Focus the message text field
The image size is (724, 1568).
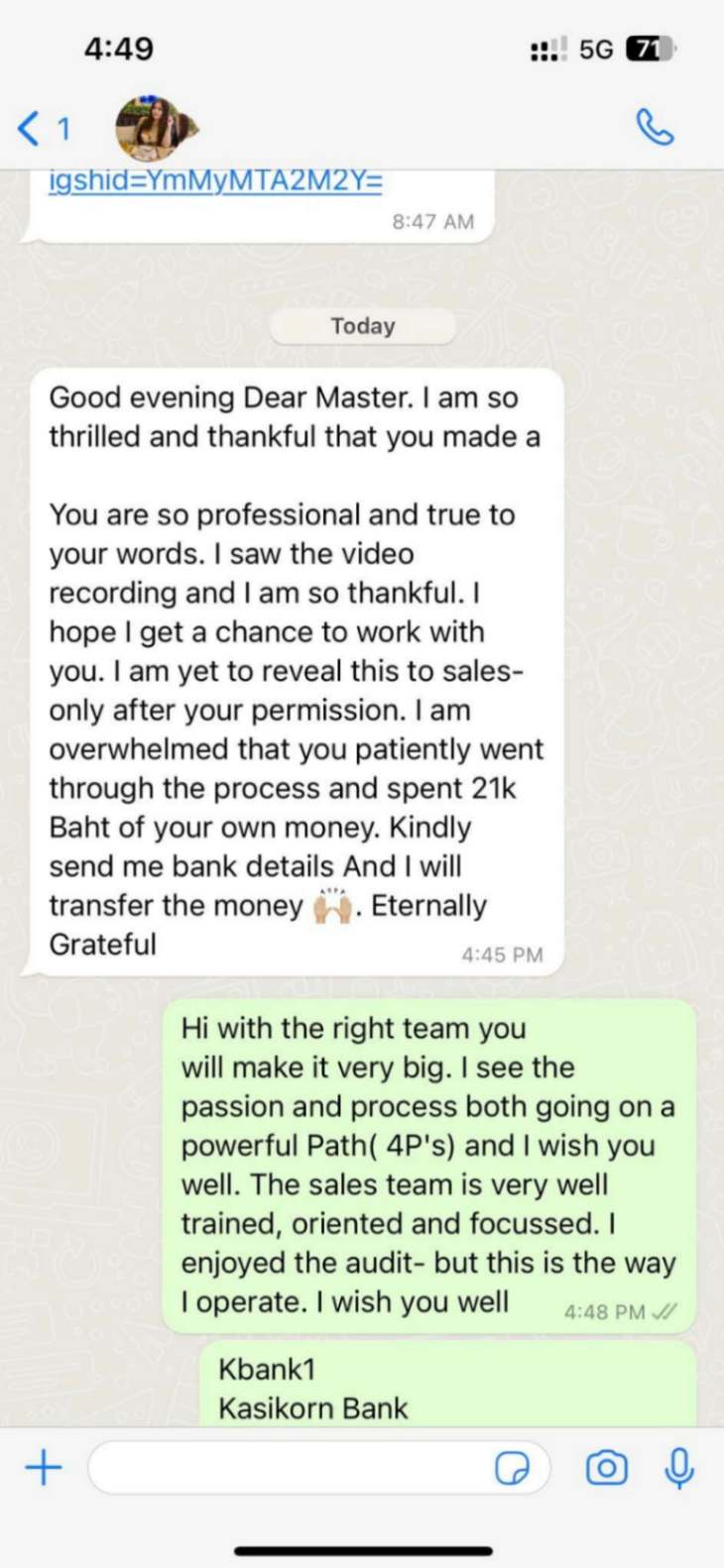coord(288,1468)
